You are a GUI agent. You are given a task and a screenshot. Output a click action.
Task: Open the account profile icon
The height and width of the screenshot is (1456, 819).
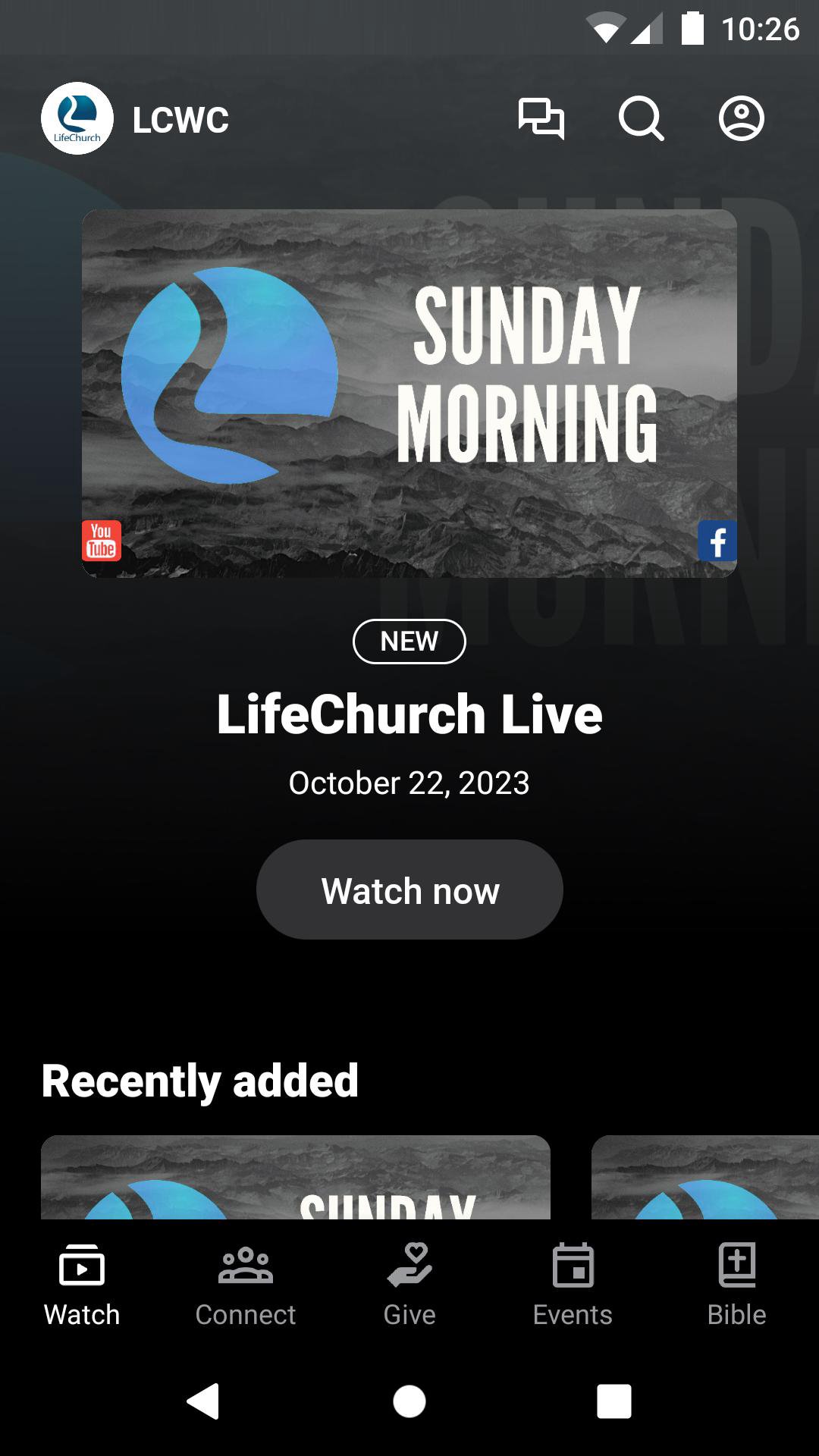(x=741, y=119)
